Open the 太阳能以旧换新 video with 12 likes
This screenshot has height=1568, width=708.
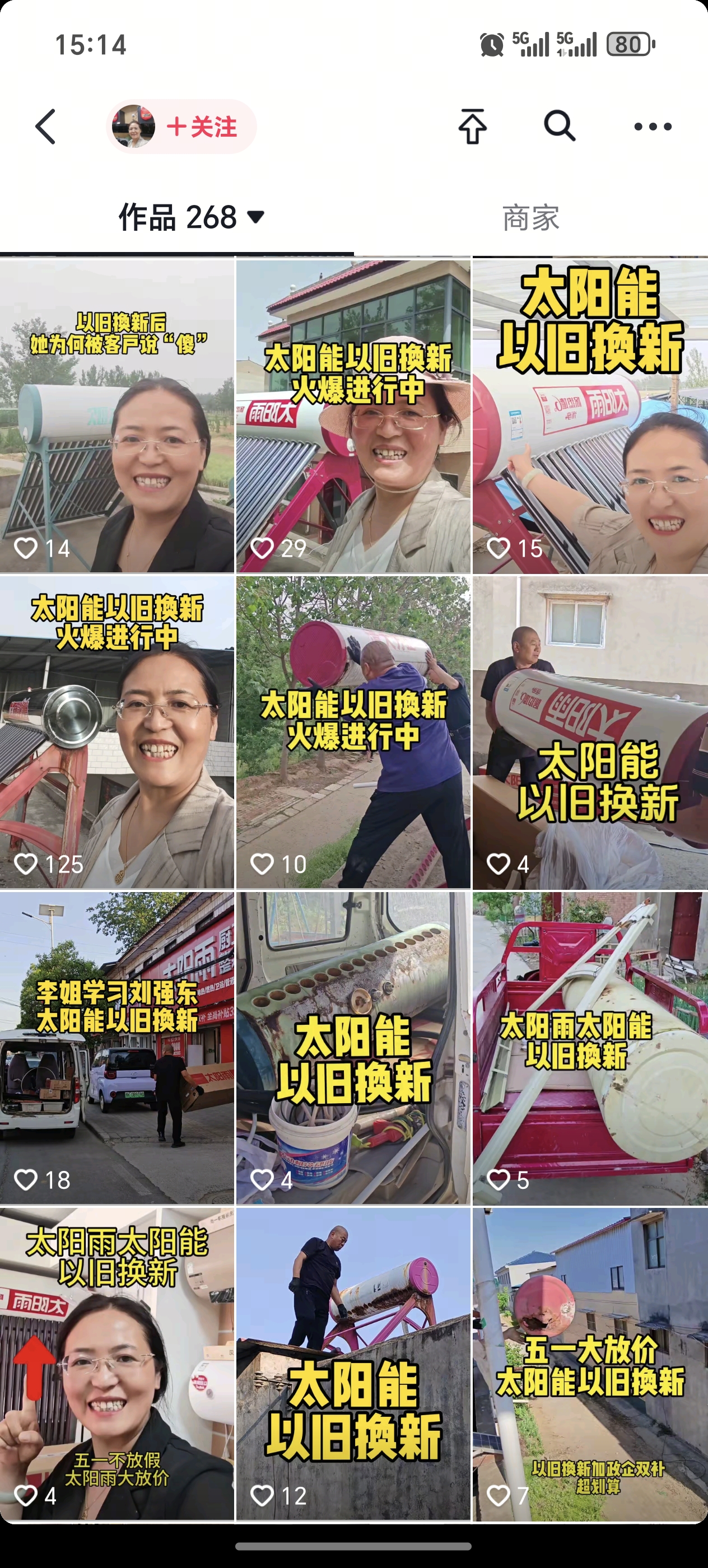click(x=353, y=1364)
